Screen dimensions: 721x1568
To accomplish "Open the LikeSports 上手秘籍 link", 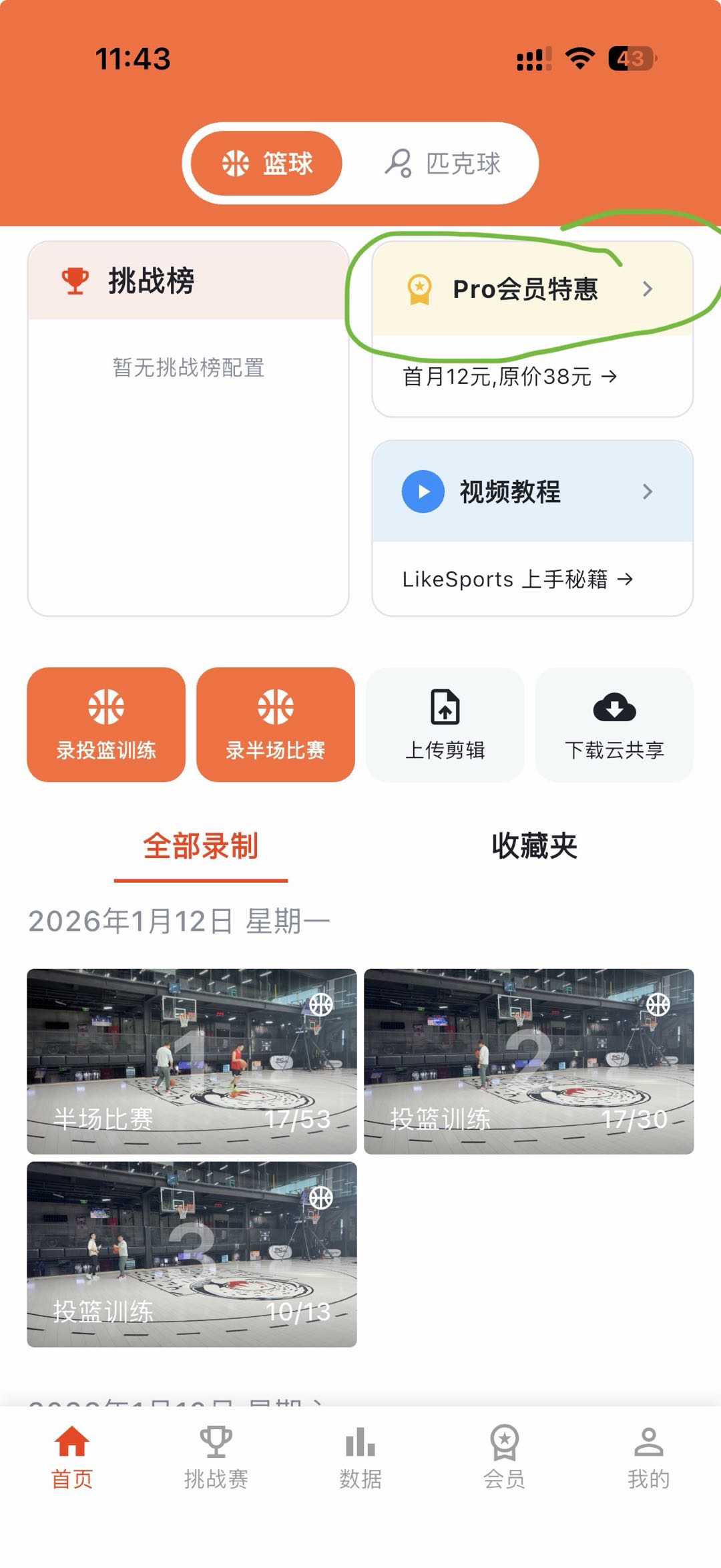I will (517, 579).
